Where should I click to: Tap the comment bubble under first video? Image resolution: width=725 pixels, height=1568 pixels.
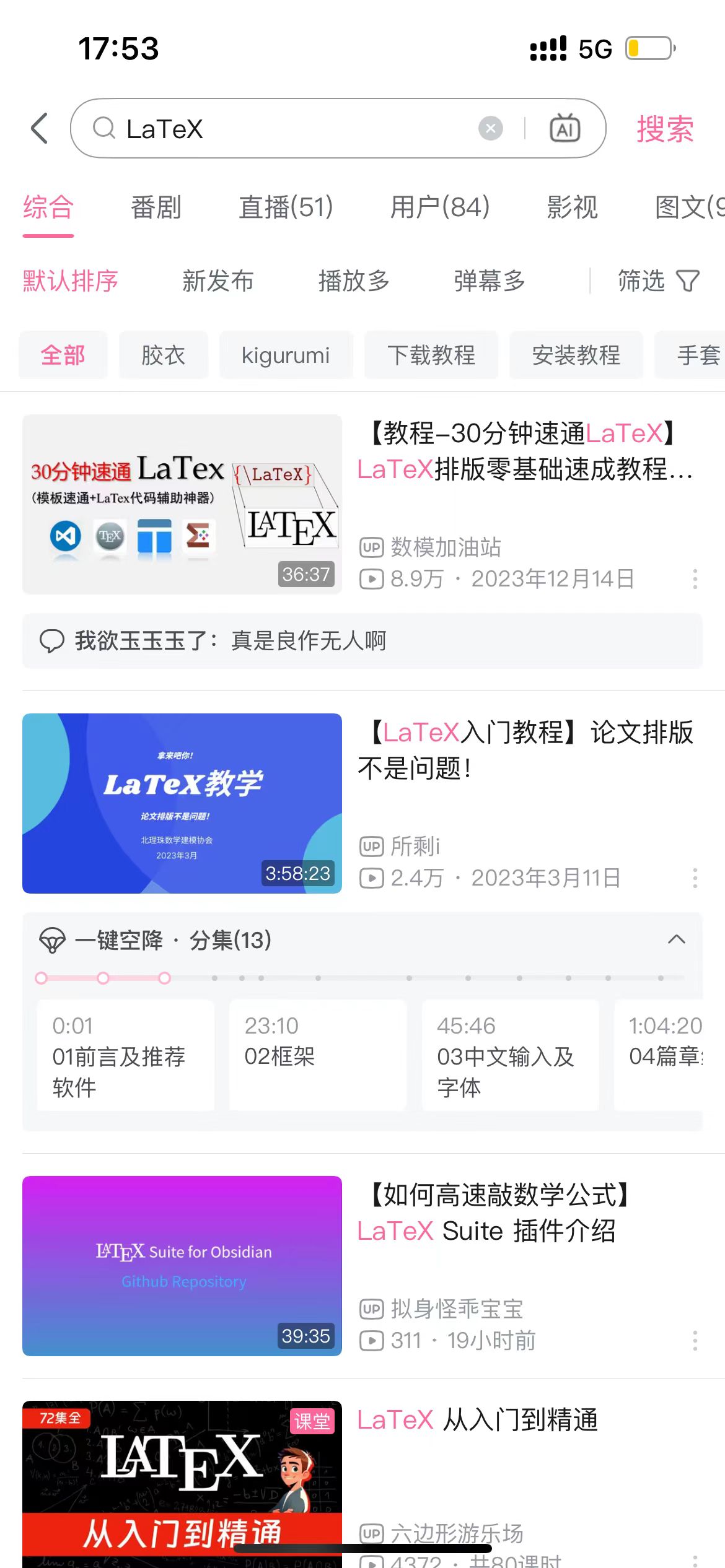coord(52,641)
